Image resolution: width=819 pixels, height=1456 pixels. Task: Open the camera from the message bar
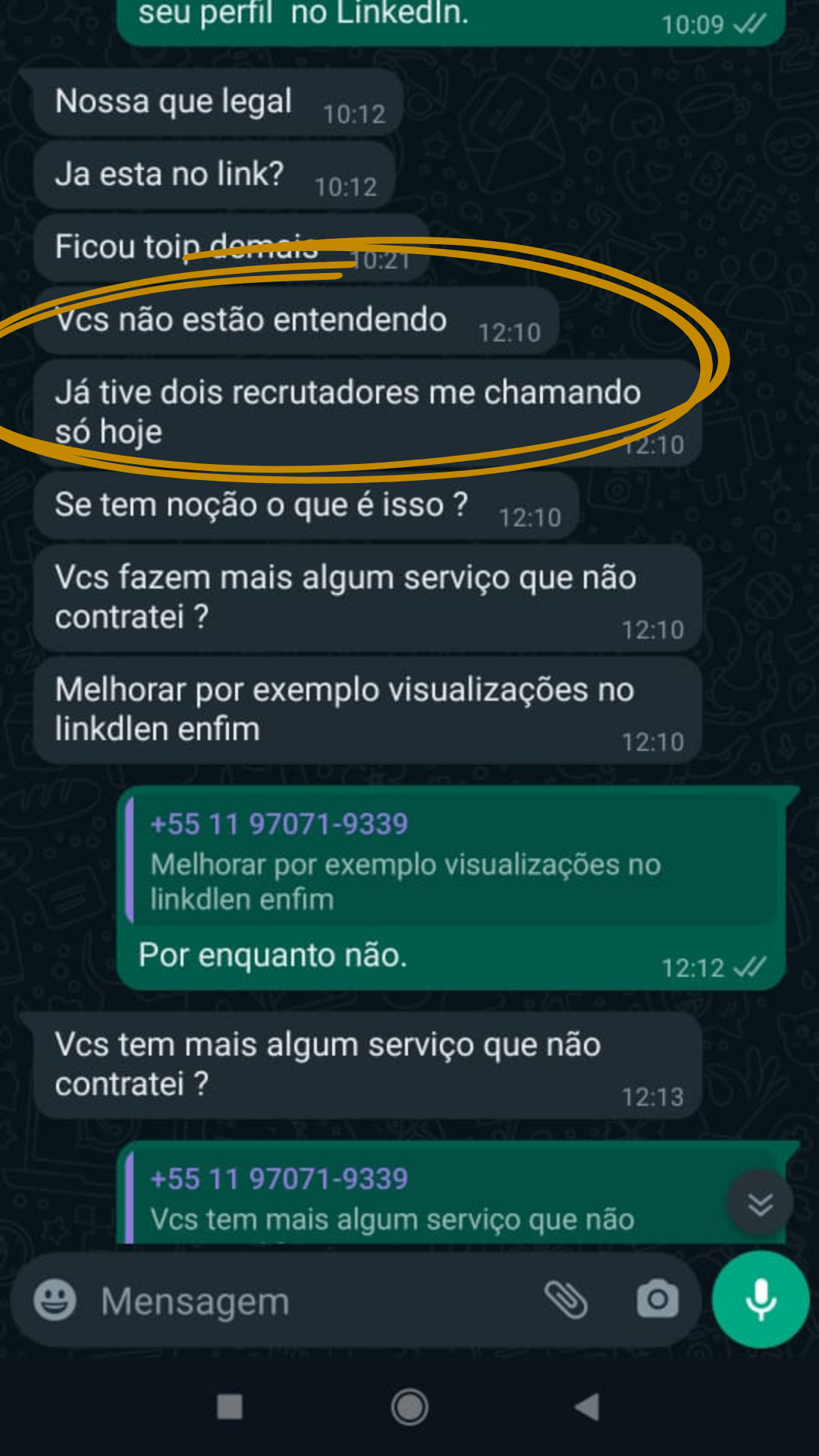pos(657,1300)
